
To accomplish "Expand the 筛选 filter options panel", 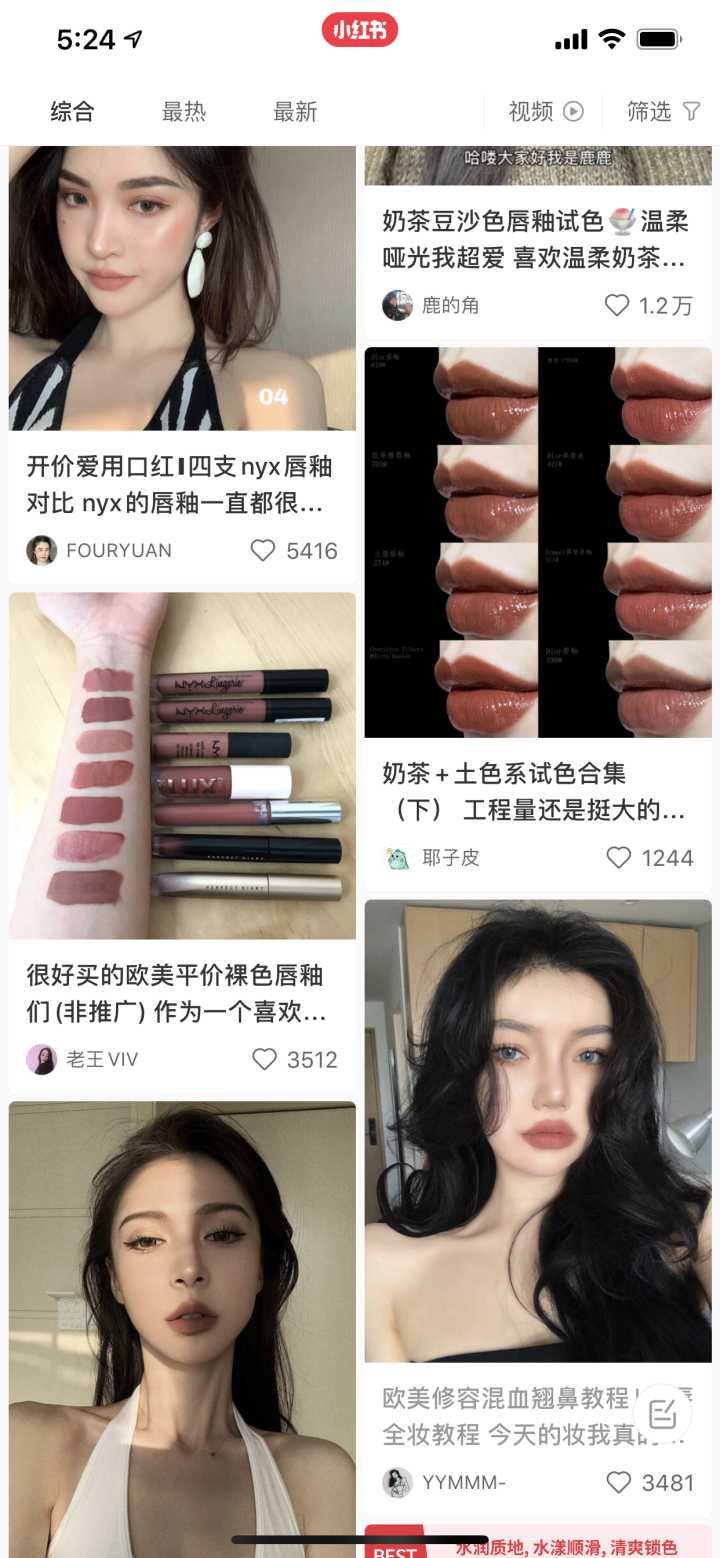I will [660, 112].
